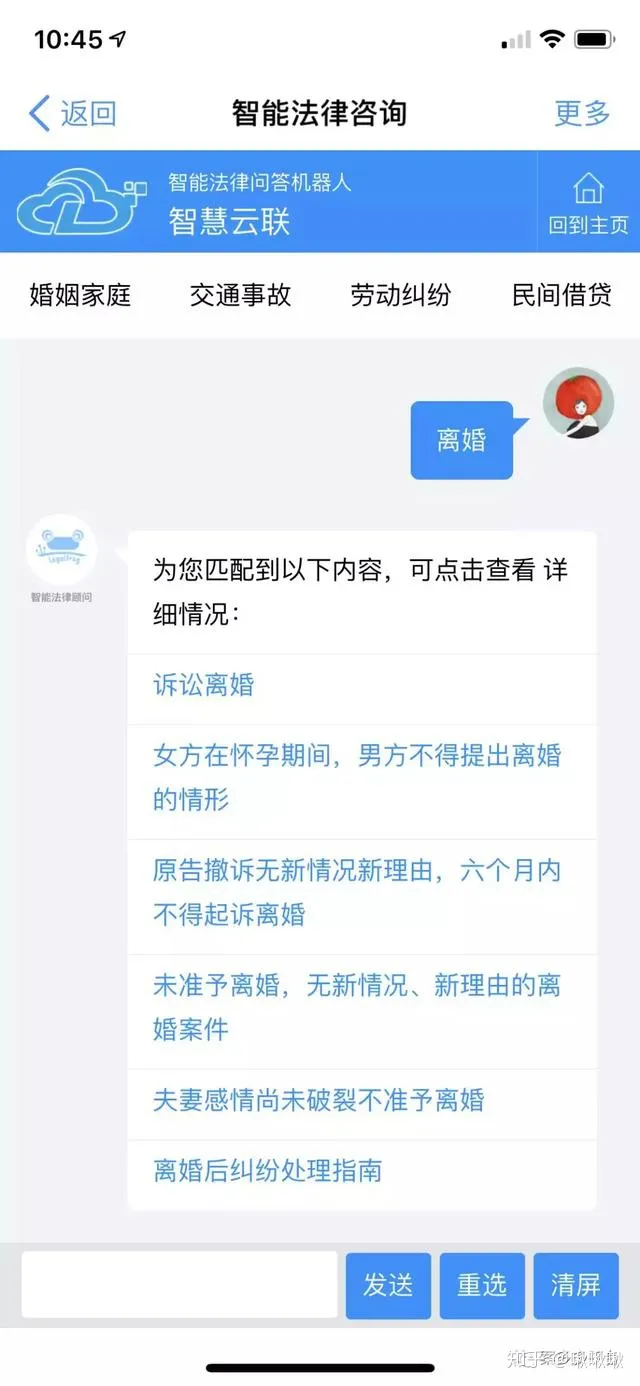Tap the 发送 send button
Screen dimensions: 640x1386
[x=388, y=1285]
